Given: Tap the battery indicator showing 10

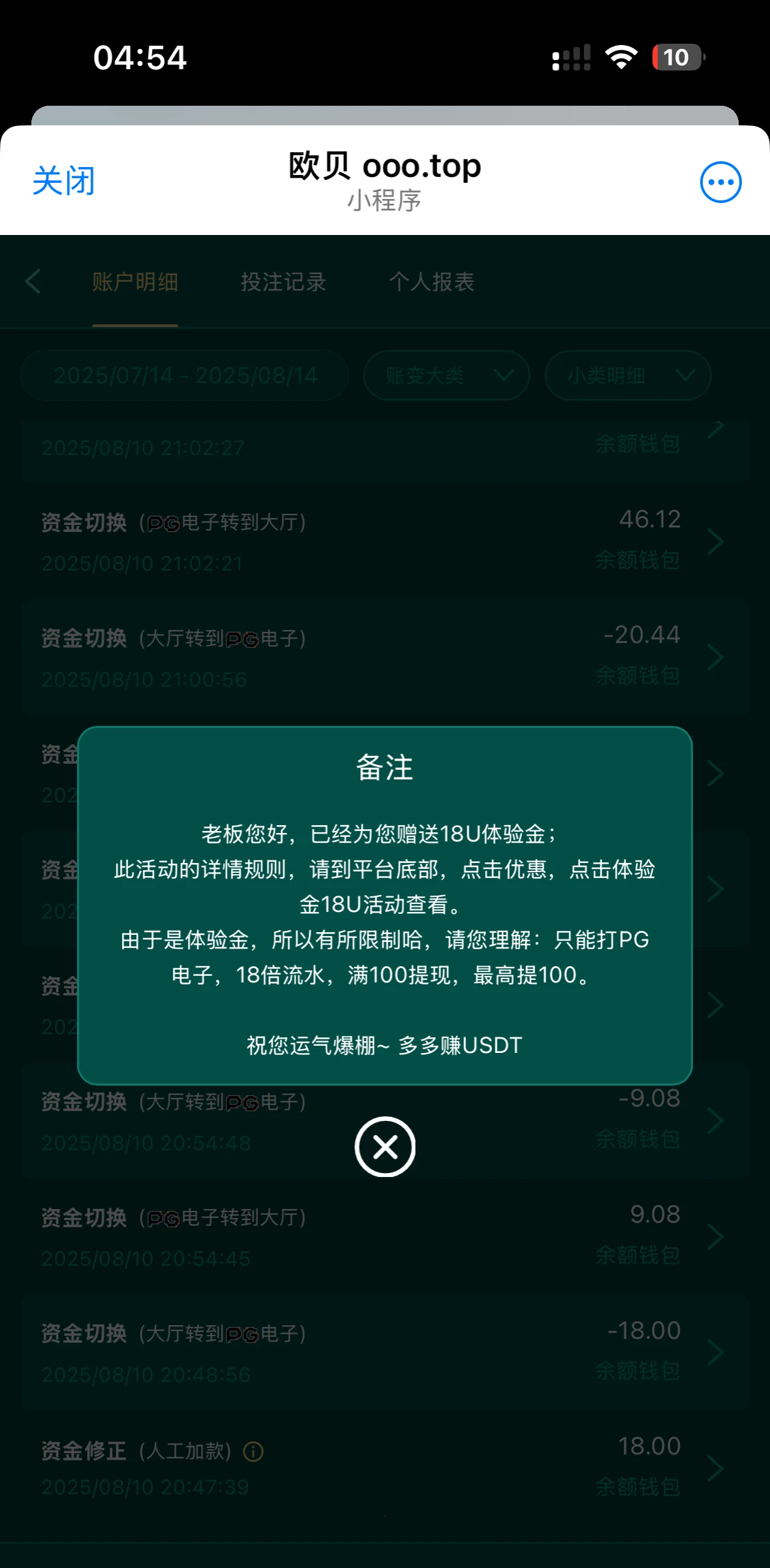Looking at the screenshot, I should pos(675,58).
